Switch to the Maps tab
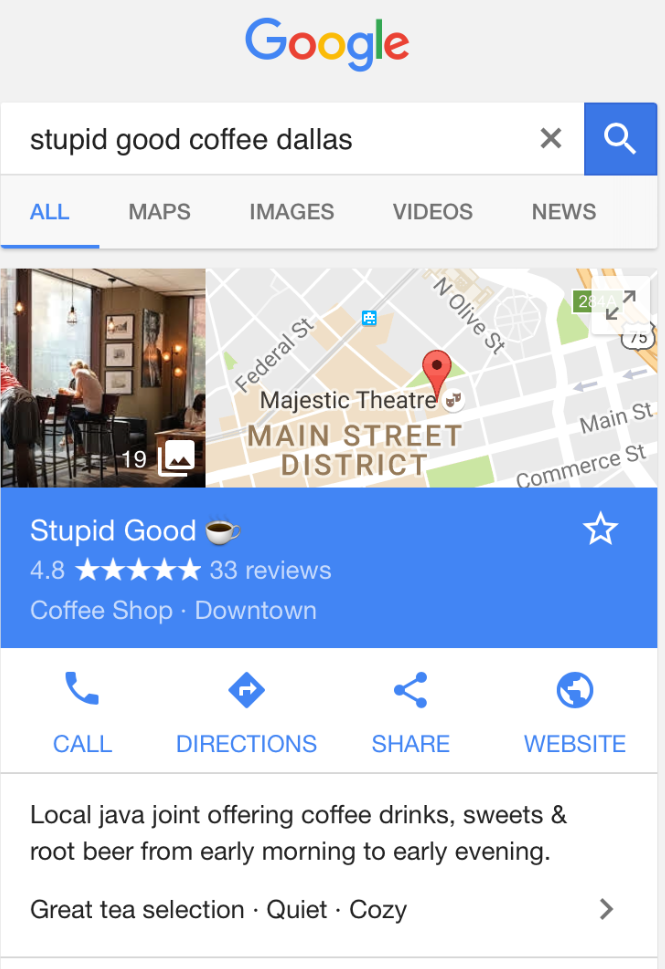This screenshot has height=969, width=665. point(159,212)
